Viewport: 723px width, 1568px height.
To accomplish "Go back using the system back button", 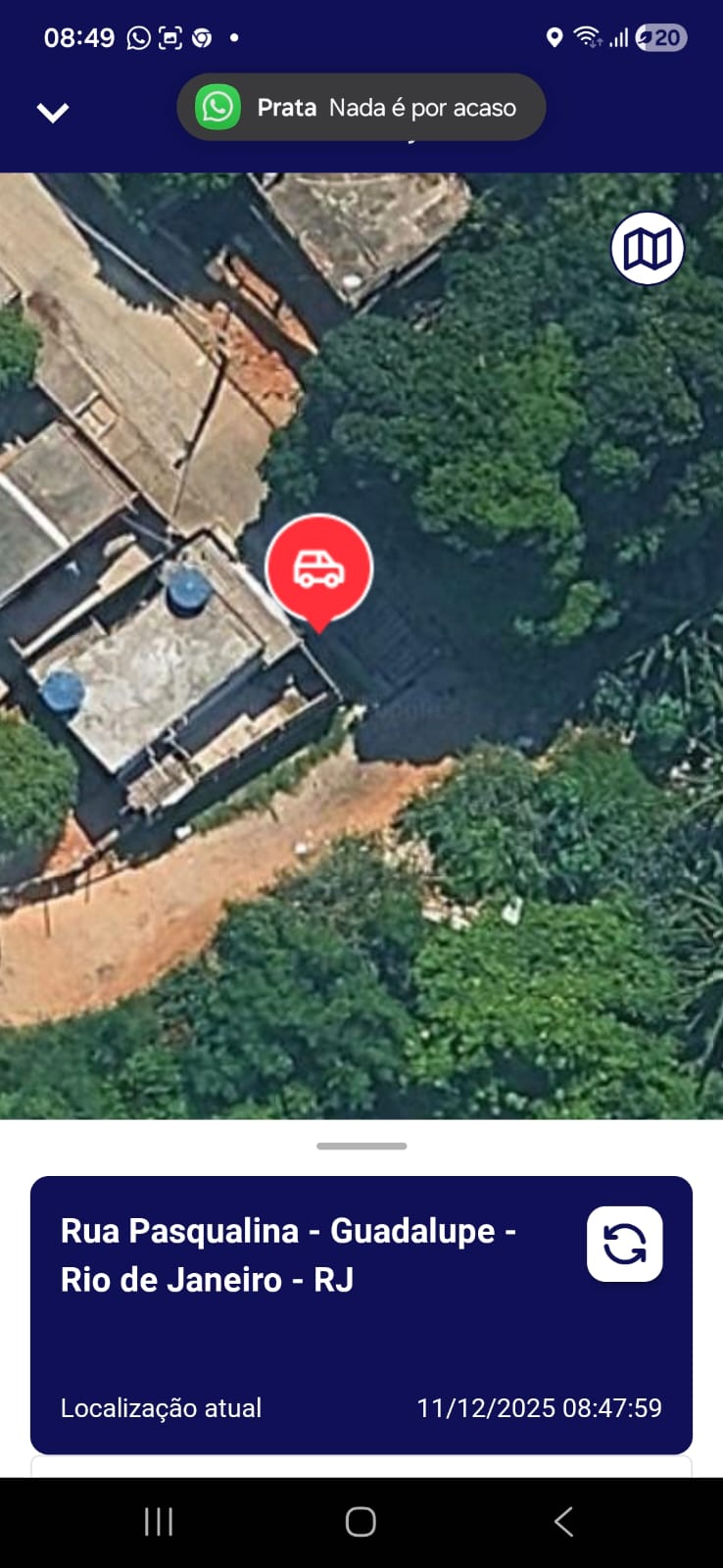I will (x=563, y=1521).
